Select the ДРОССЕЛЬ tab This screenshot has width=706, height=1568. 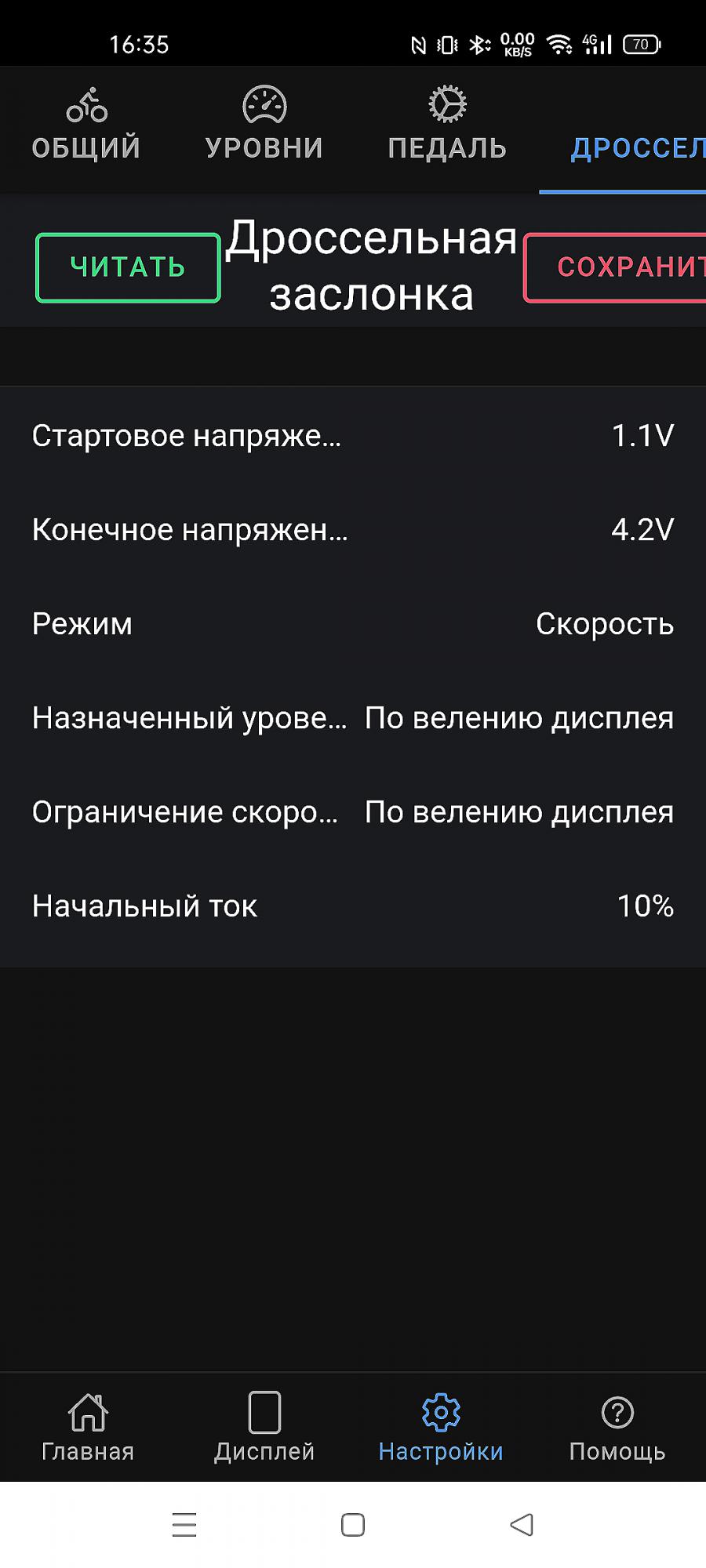click(623, 127)
